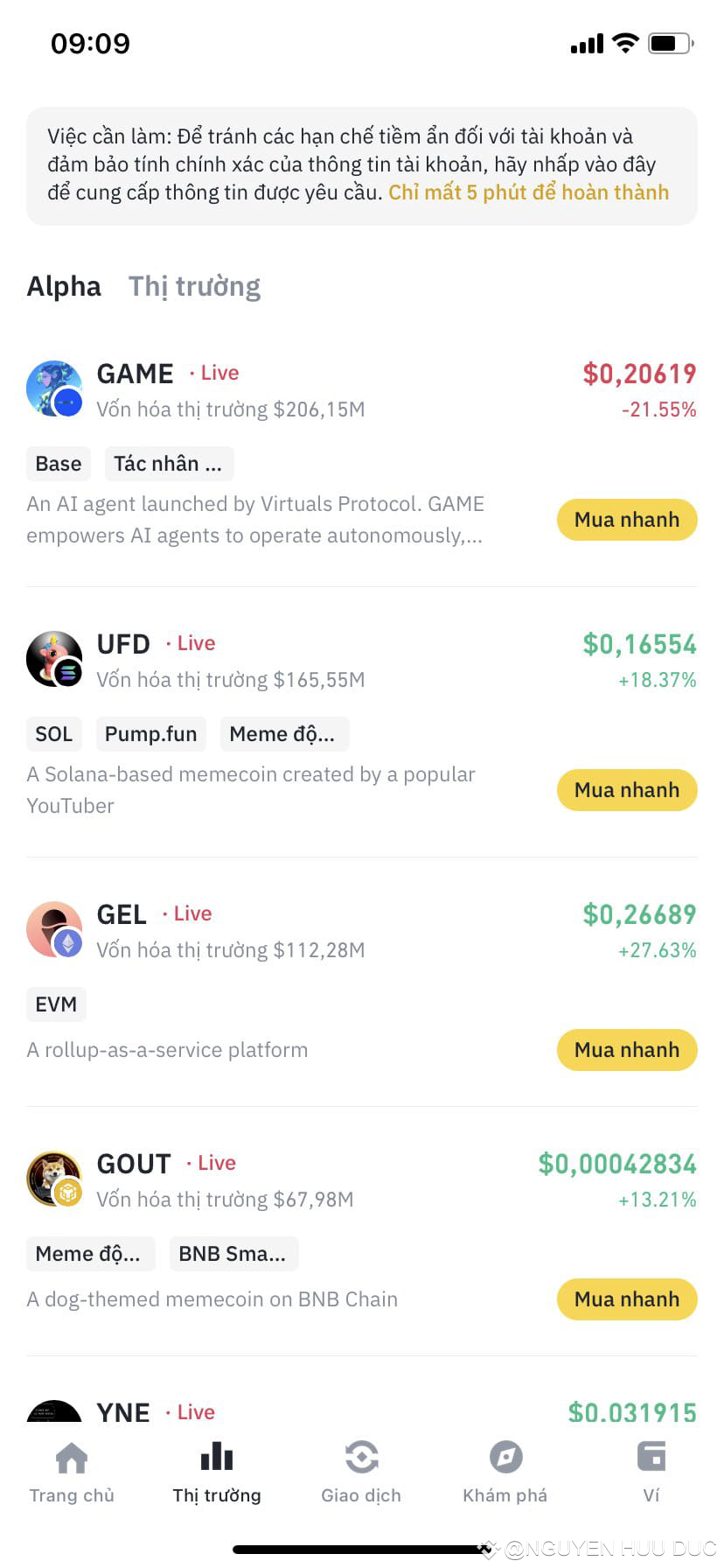
Task: Open the Giao dịch trade icon
Action: 361,1458
